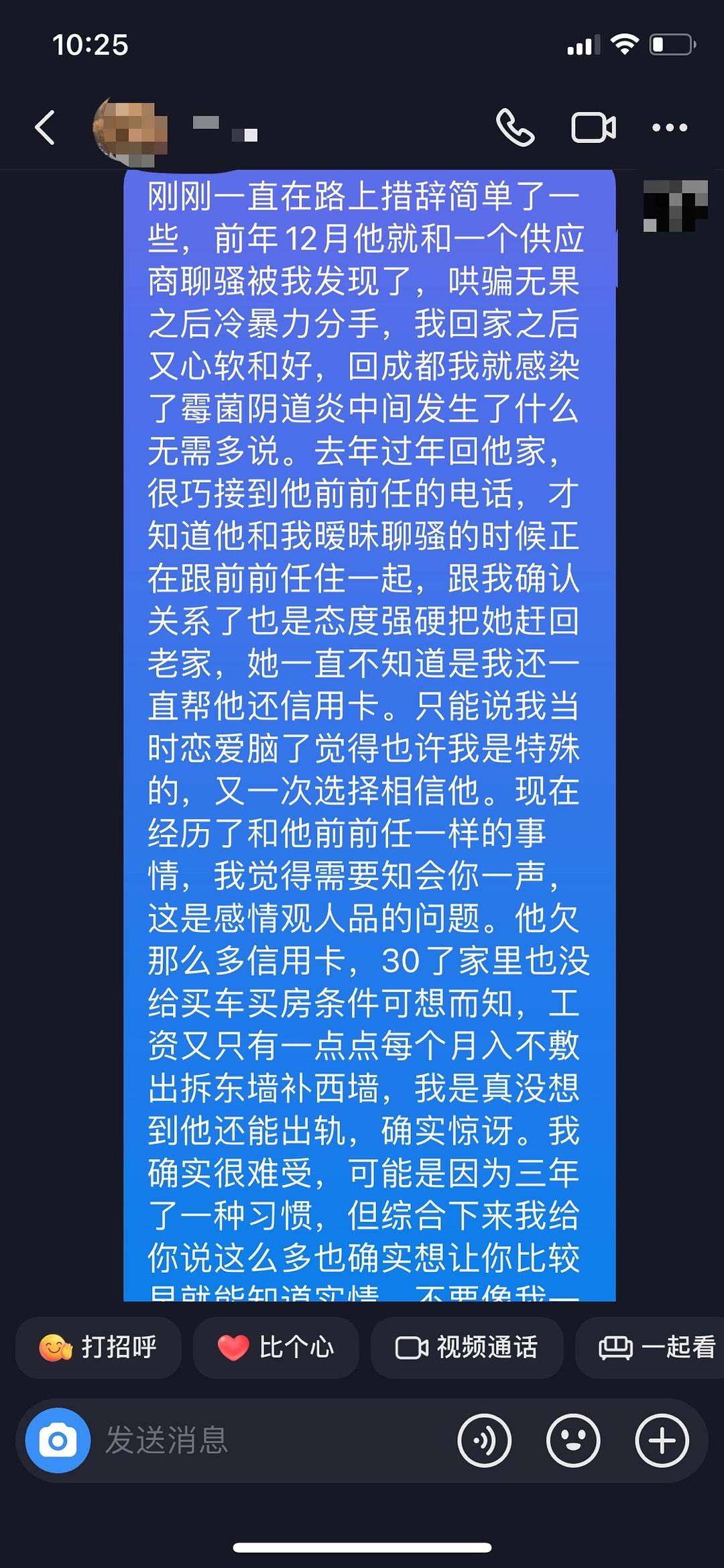Image resolution: width=724 pixels, height=1568 pixels.
Task: Open the plus attachments menu
Action: (662, 1441)
